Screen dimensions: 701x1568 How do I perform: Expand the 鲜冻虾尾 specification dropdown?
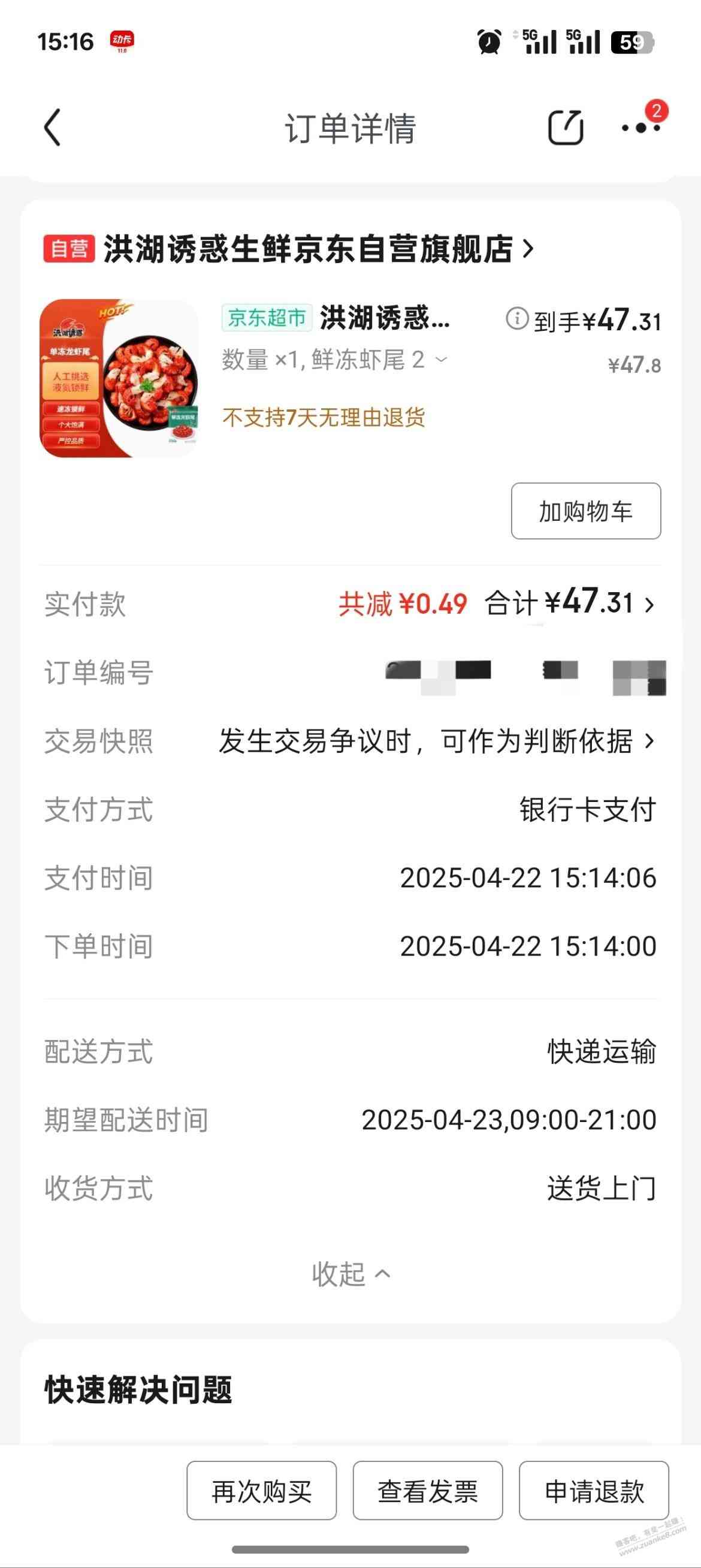pyautogui.click(x=442, y=360)
